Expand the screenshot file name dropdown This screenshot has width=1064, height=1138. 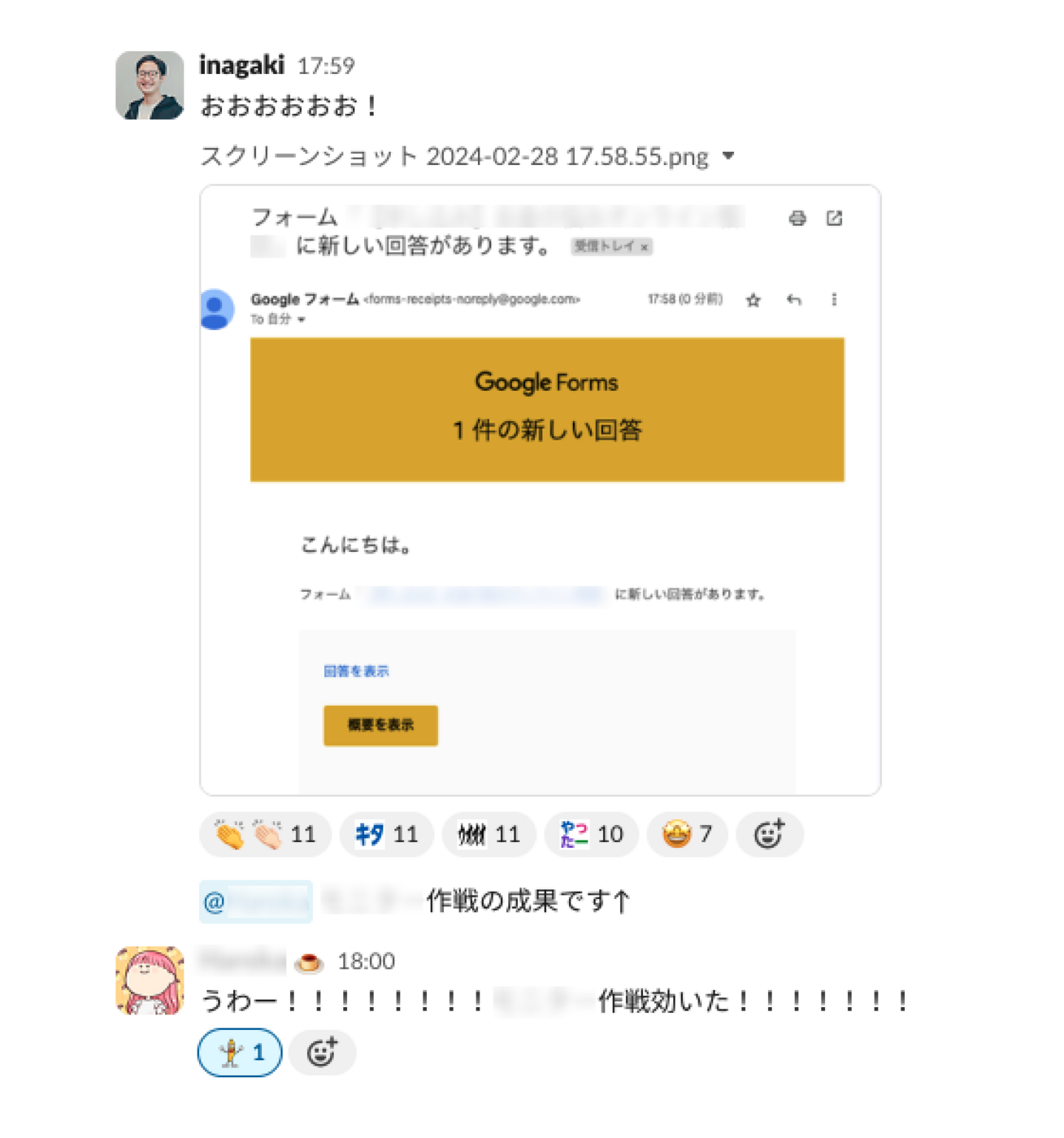click(x=728, y=155)
